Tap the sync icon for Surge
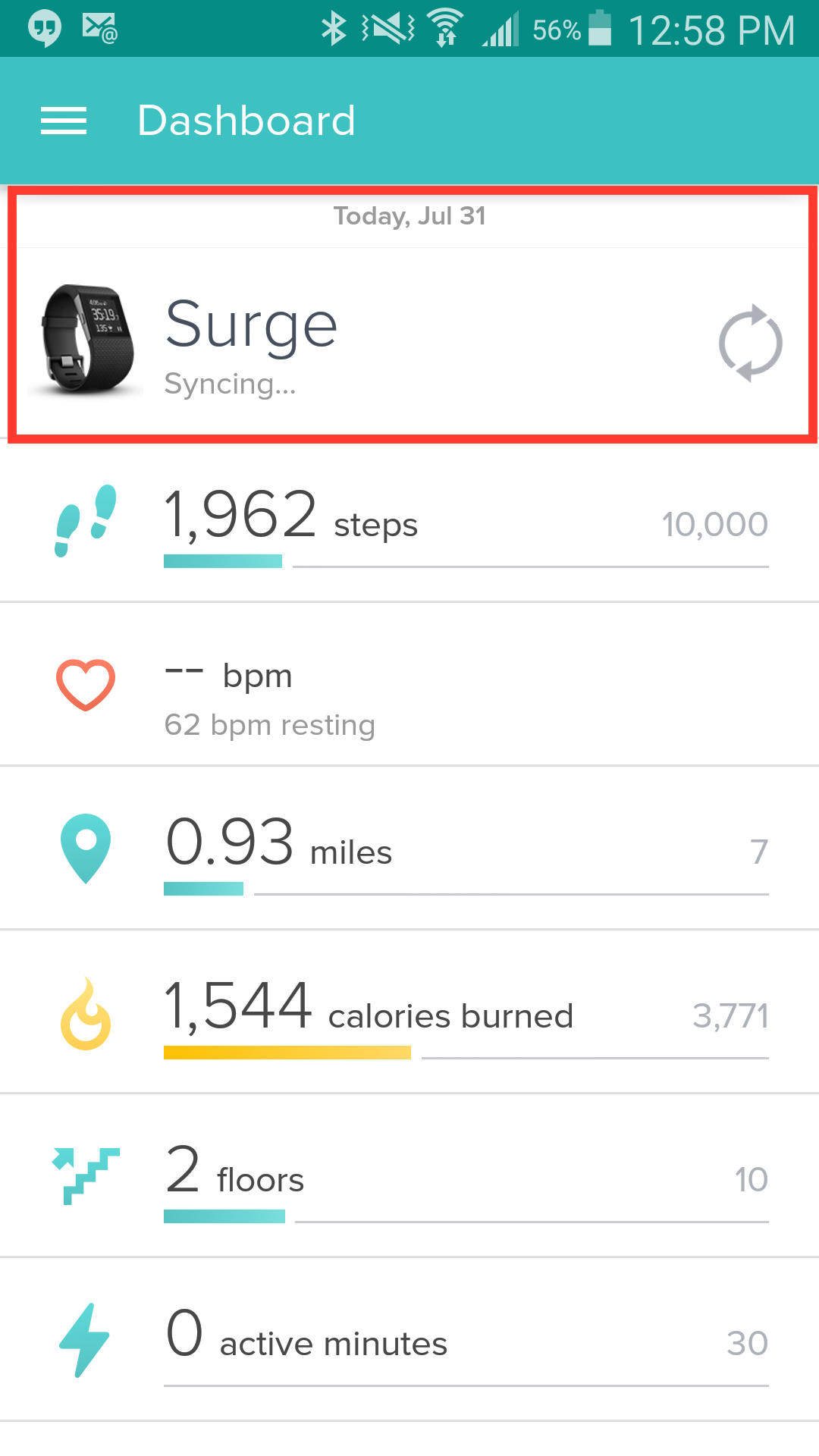 pyautogui.click(x=750, y=343)
